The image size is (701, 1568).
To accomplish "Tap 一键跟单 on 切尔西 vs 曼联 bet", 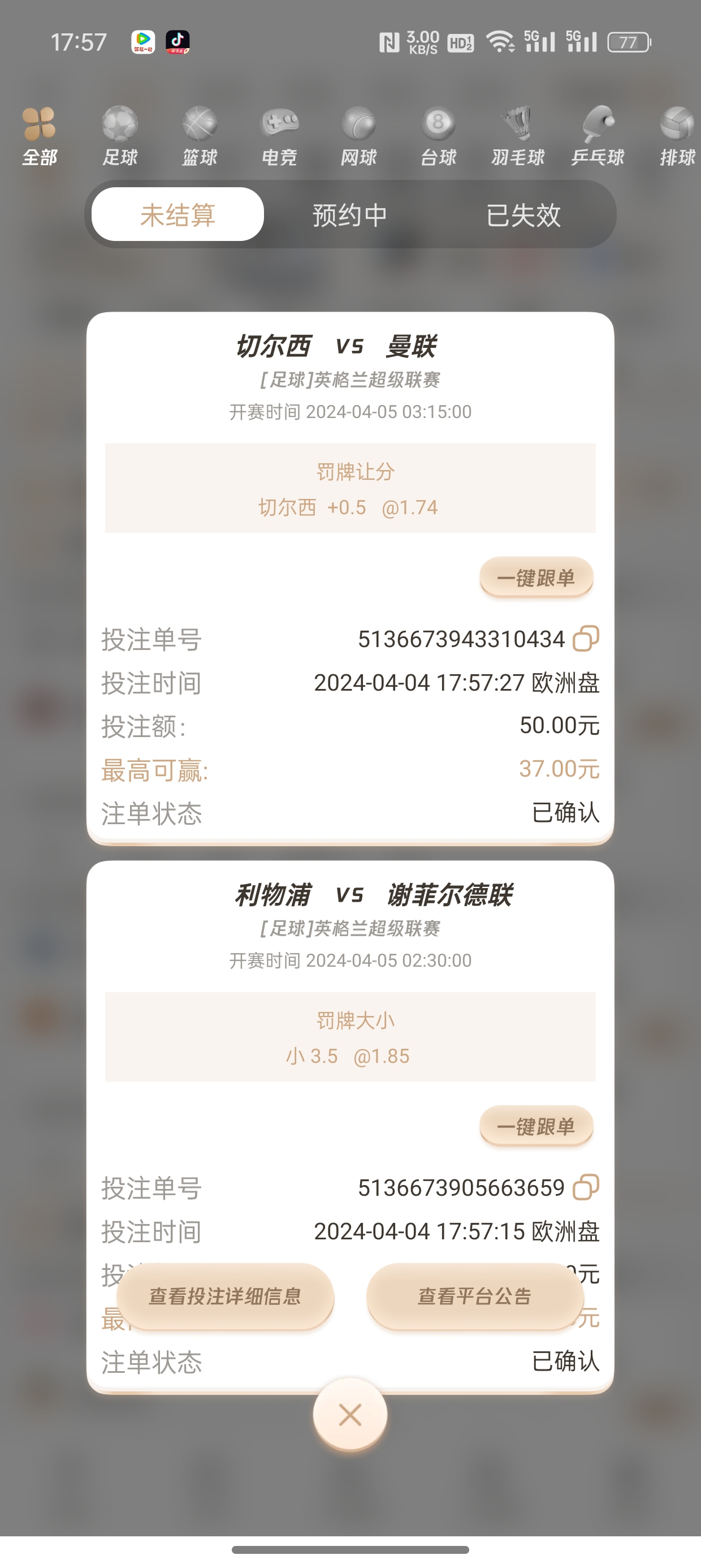I will point(536,577).
